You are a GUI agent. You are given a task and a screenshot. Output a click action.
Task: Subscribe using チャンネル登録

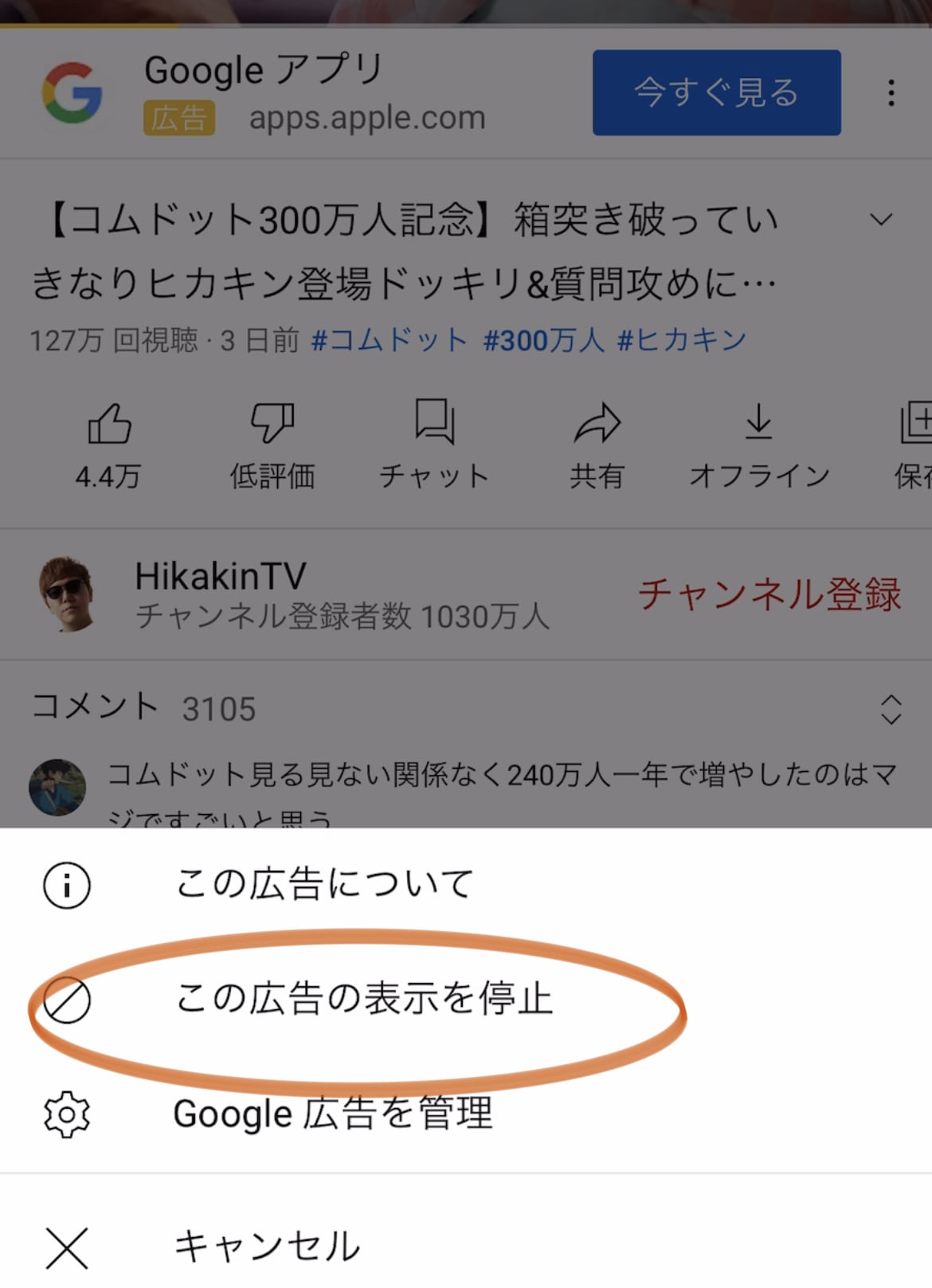(x=769, y=594)
